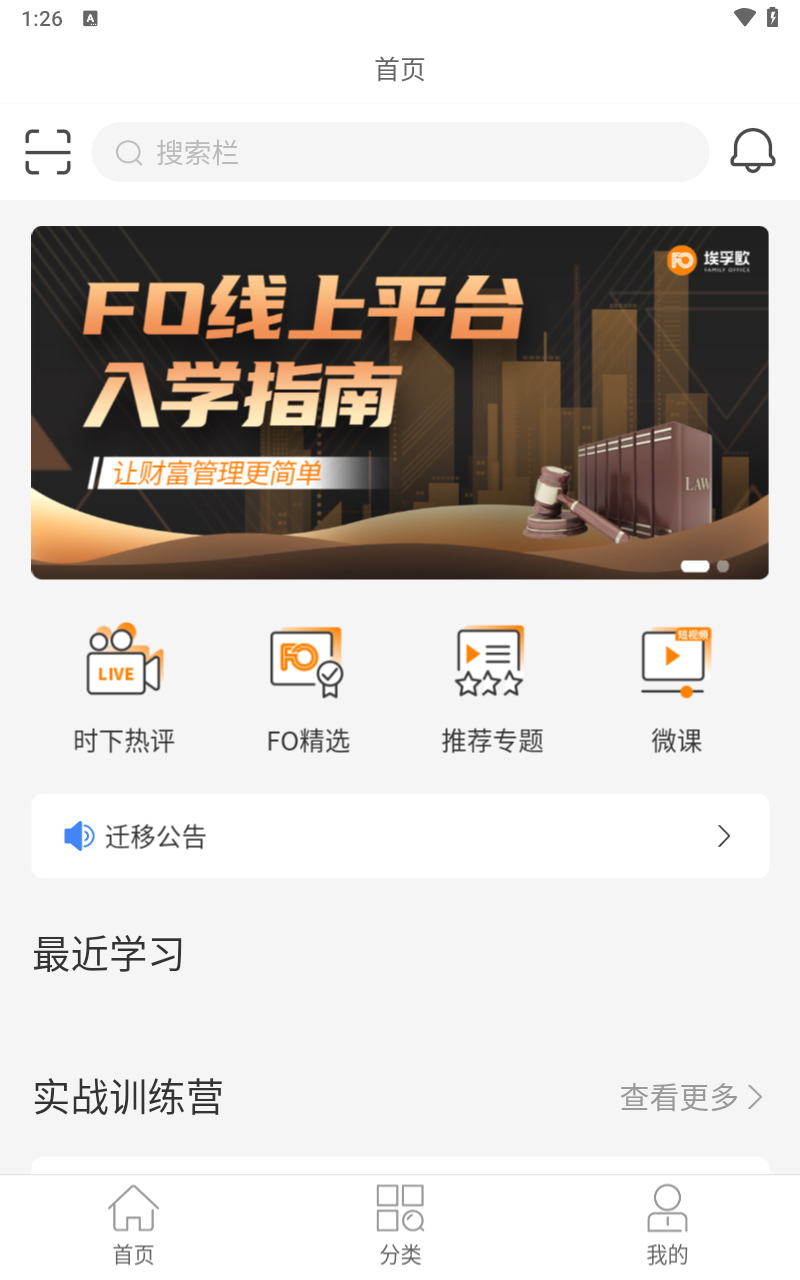Open the 微课 micro-course icon
Viewport: 800px width, 1280px height.
pyautogui.click(x=674, y=660)
